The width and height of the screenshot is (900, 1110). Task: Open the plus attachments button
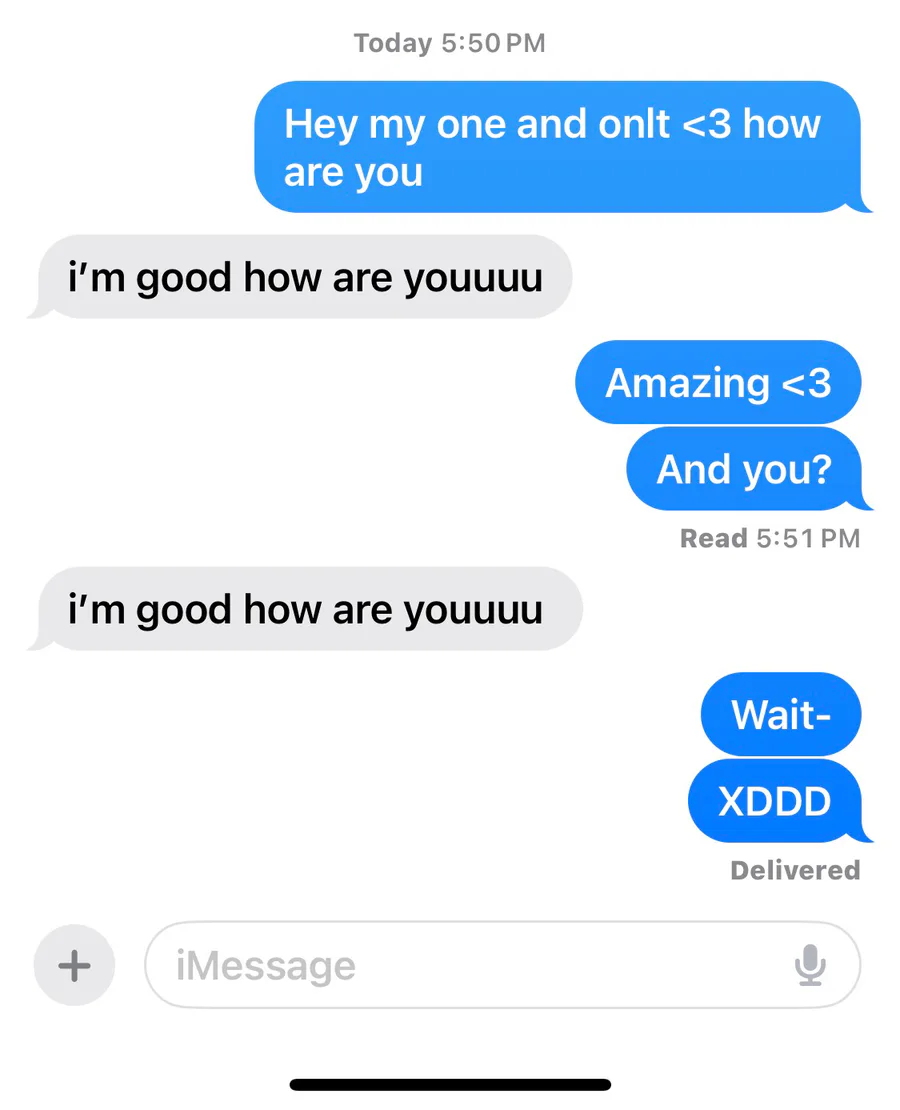pos(74,966)
